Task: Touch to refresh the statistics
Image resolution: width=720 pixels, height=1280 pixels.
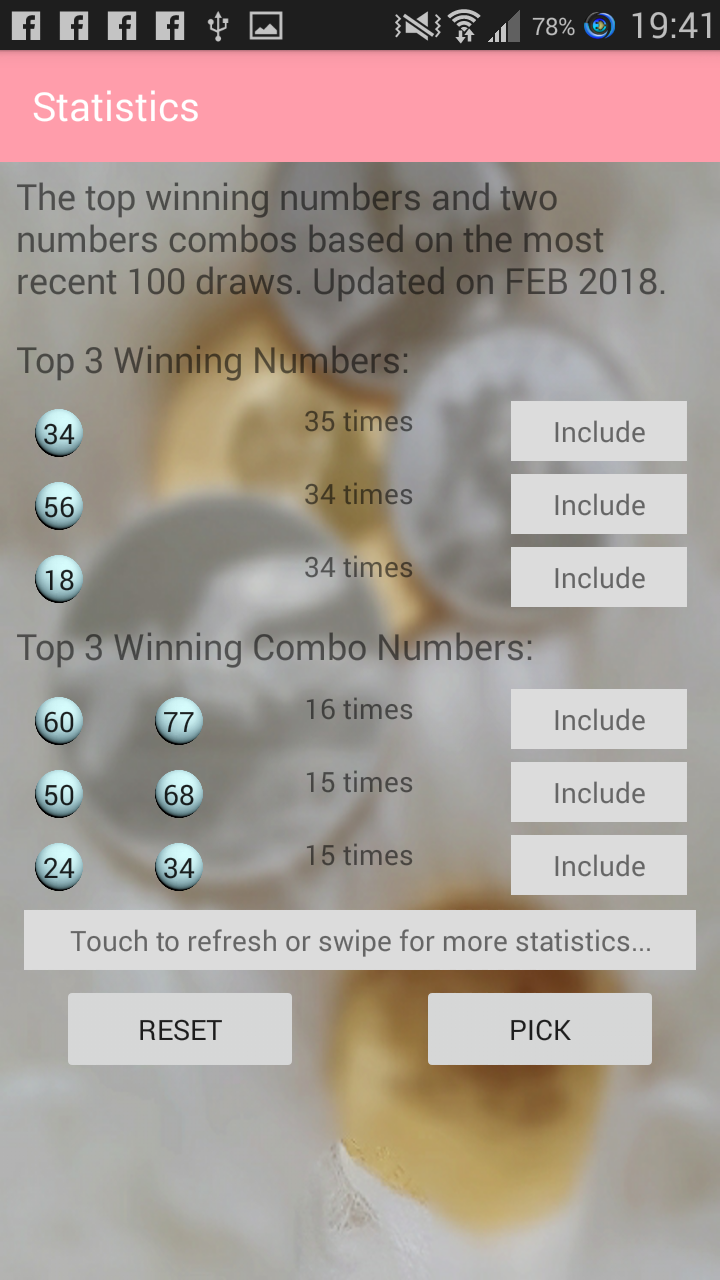Action: click(358, 940)
